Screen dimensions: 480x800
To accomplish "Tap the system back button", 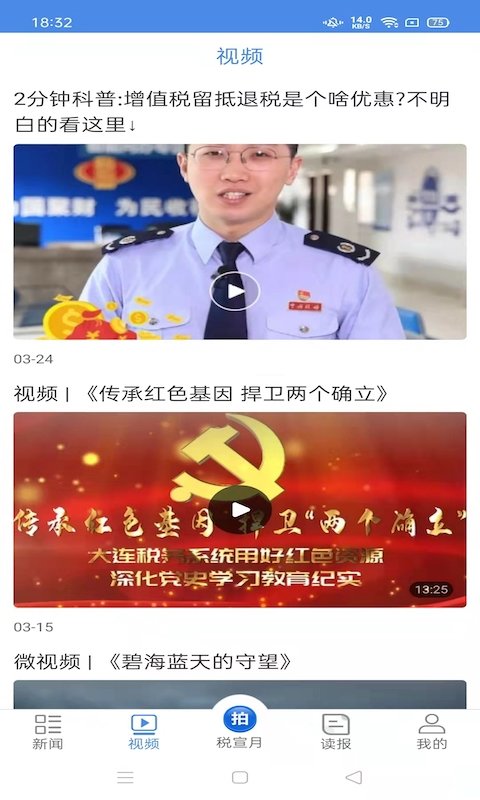I will pyautogui.click(x=354, y=777).
